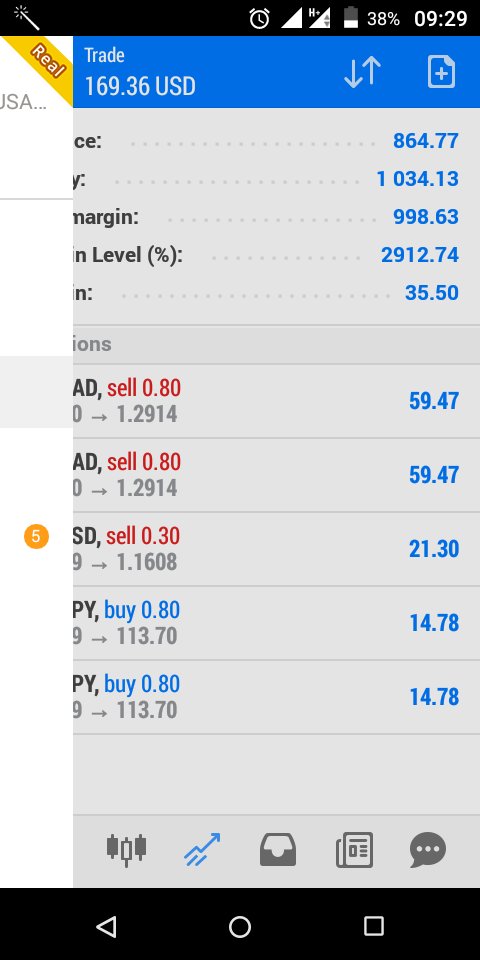
Task: Select the trade arrows tab
Action: click(x=202, y=850)
